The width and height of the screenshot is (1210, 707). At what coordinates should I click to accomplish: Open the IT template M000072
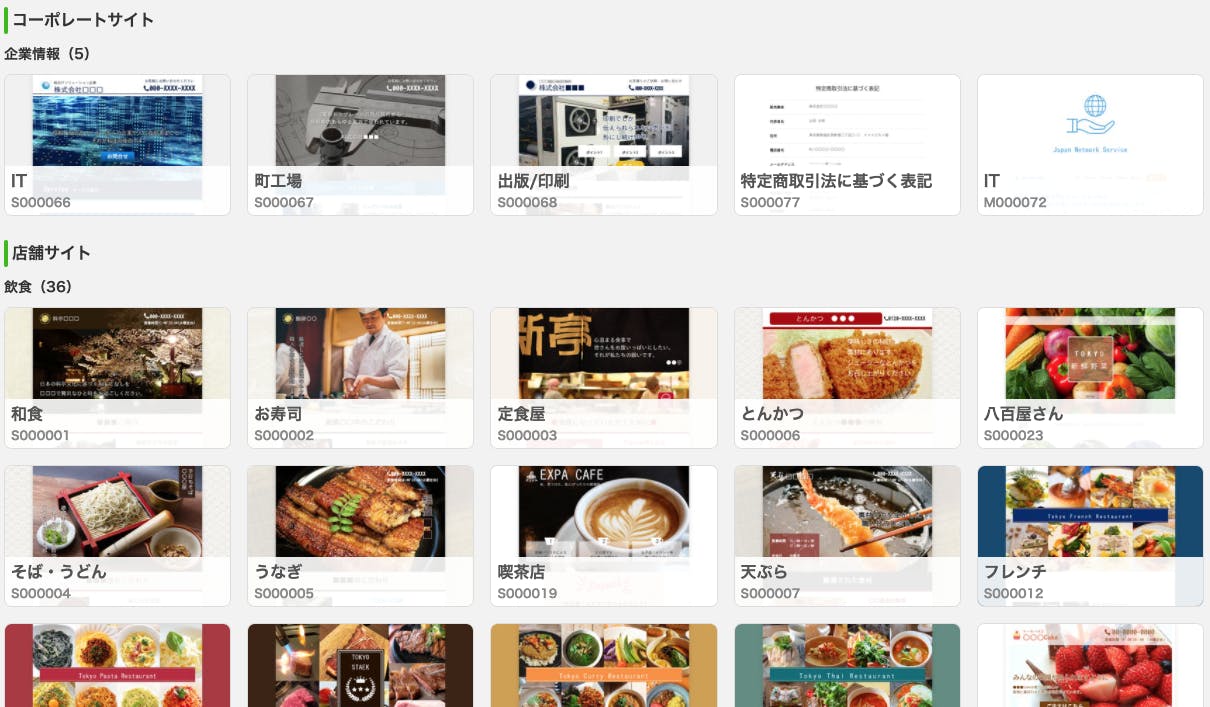pos(1090,144)
